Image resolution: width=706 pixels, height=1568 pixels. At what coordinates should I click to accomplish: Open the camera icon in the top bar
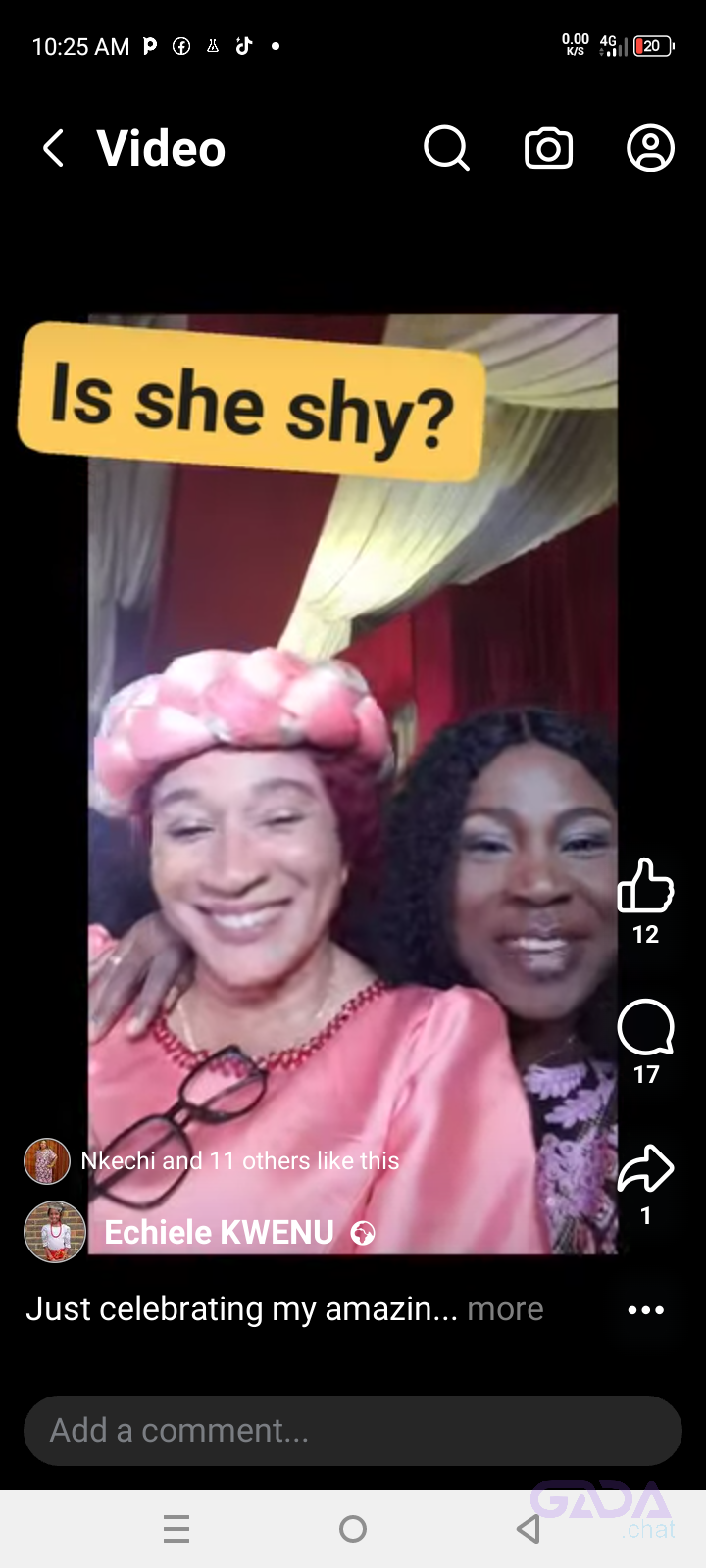click(x=548, y=149)
